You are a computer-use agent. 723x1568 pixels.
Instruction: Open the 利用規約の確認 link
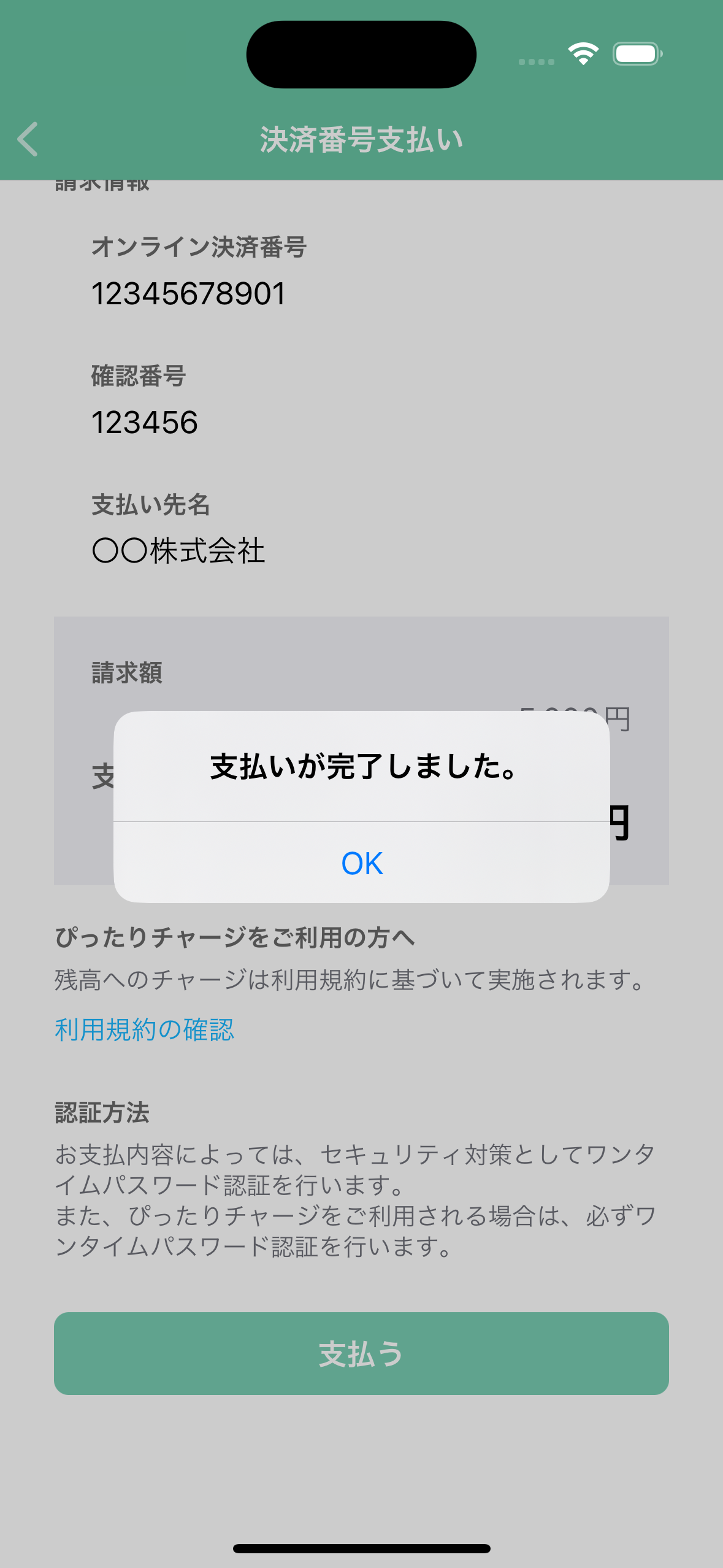pyautogui.click(x=145, y=1029)
